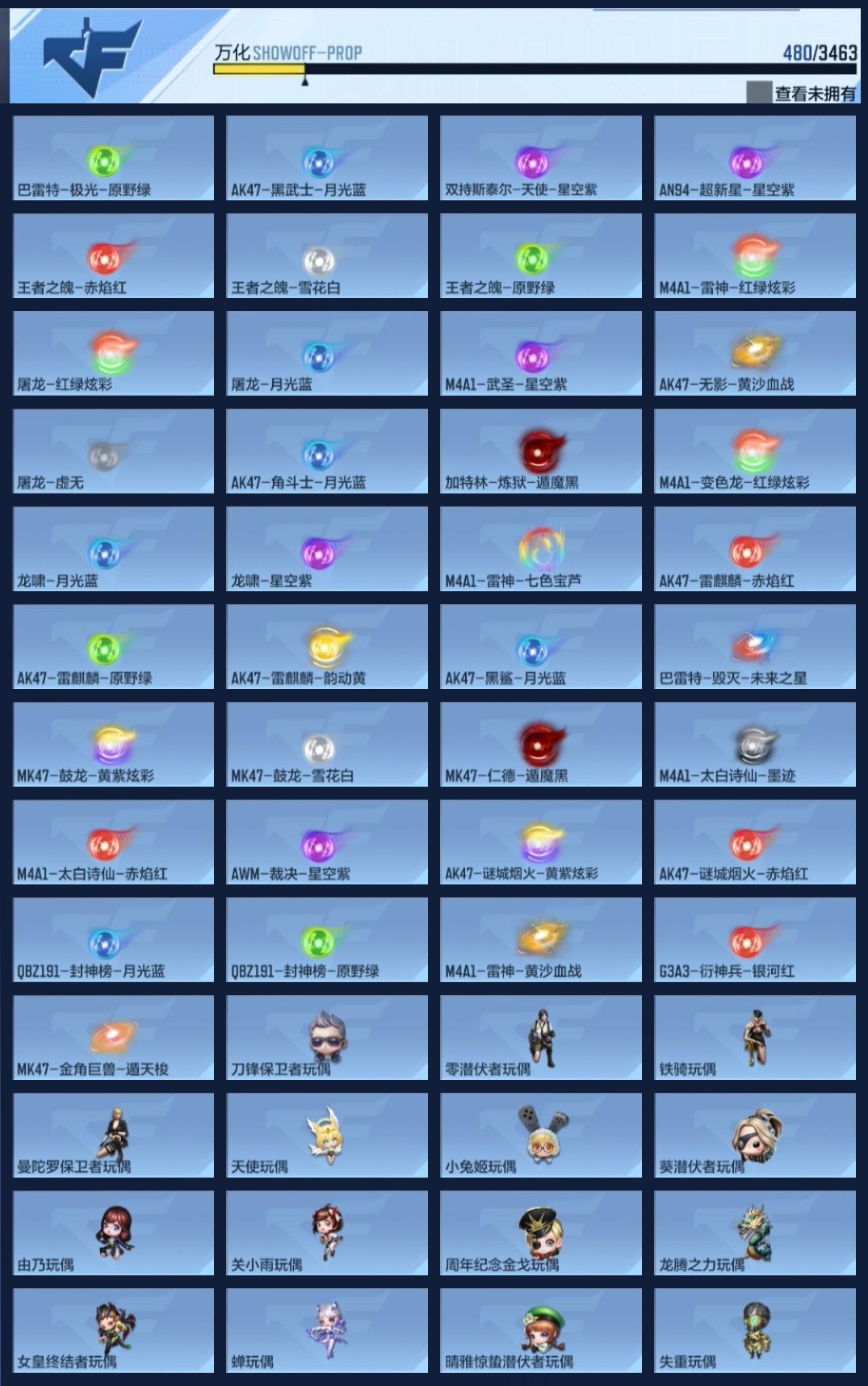
Task: Open 刀锋保卫者玩偶 doll card
Action: pos(327,1038)
